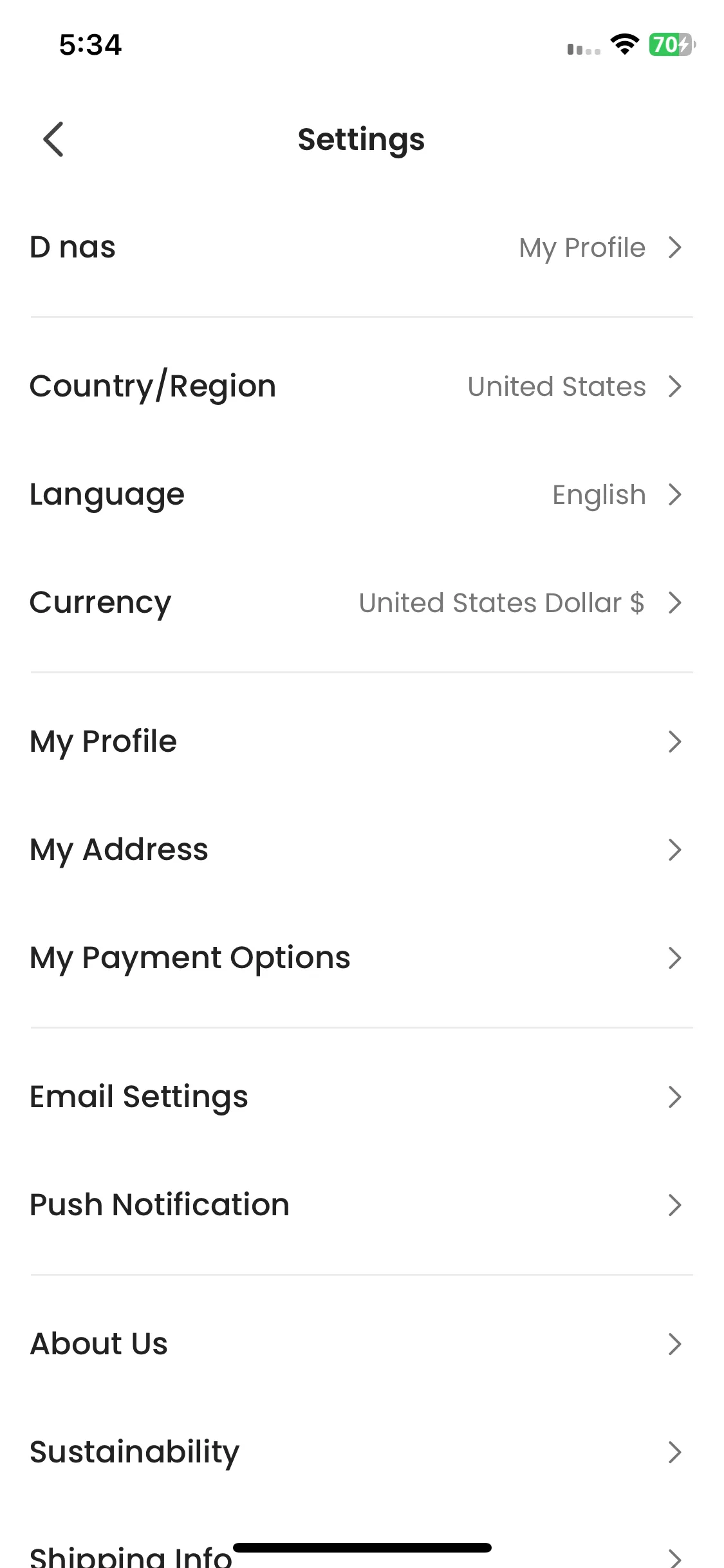Go back from Settings
724x1568 pixels.
pyautogui.click(x=53, y=139)
